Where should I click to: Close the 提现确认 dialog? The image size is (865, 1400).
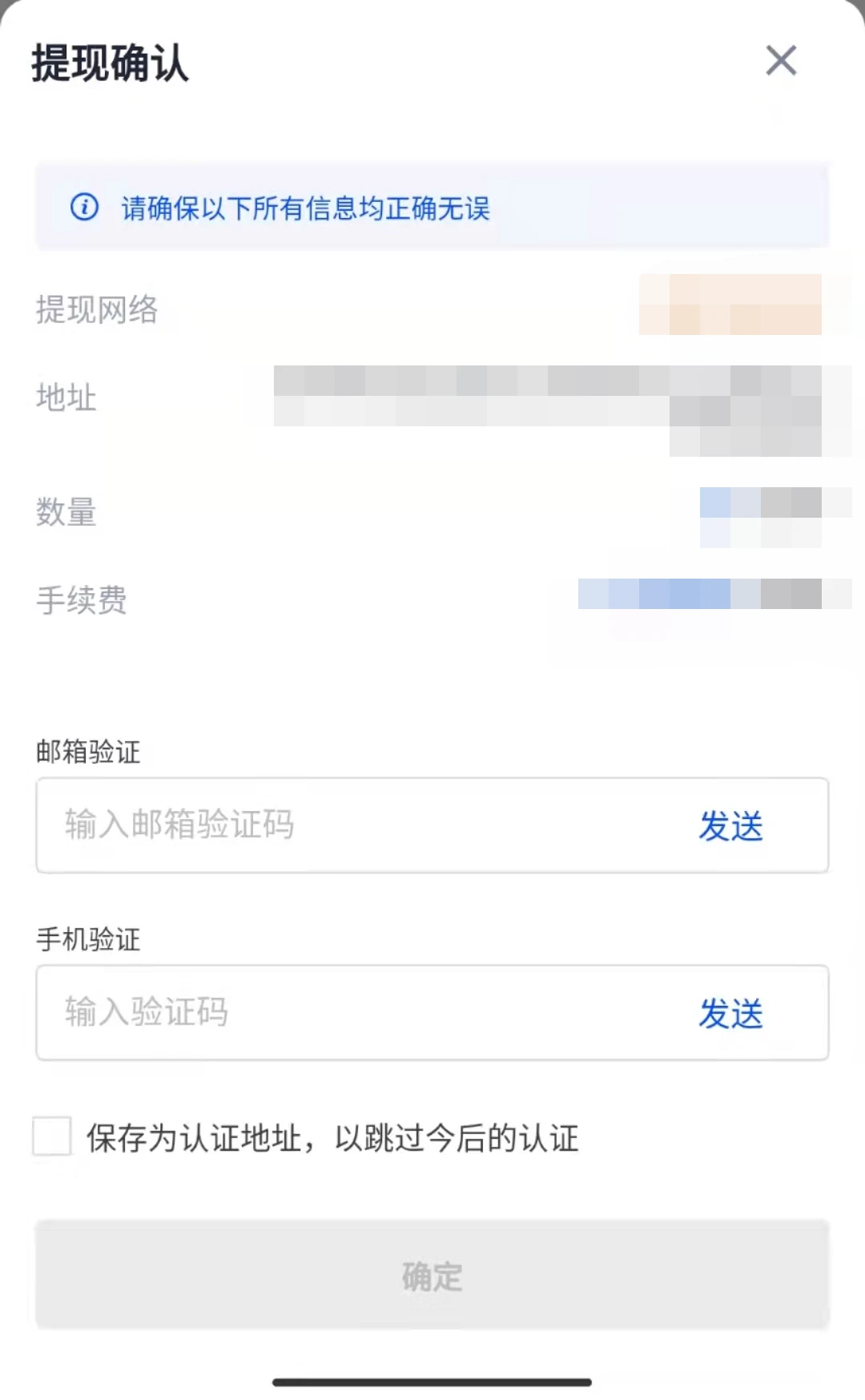(780, 60)
